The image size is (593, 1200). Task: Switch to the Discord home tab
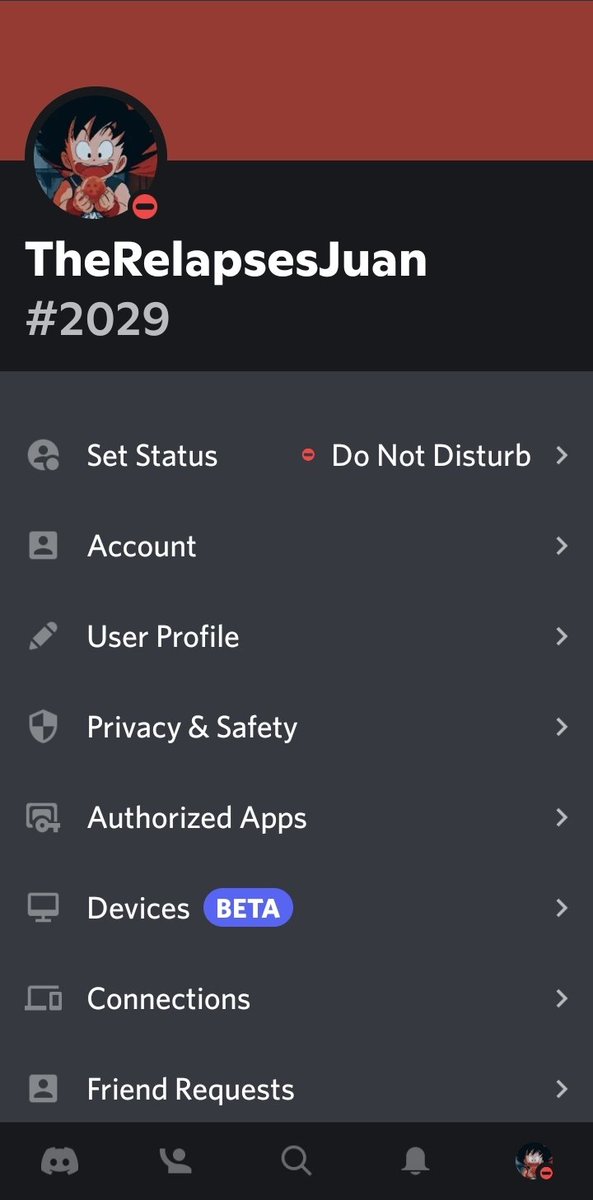(60, 1161)
